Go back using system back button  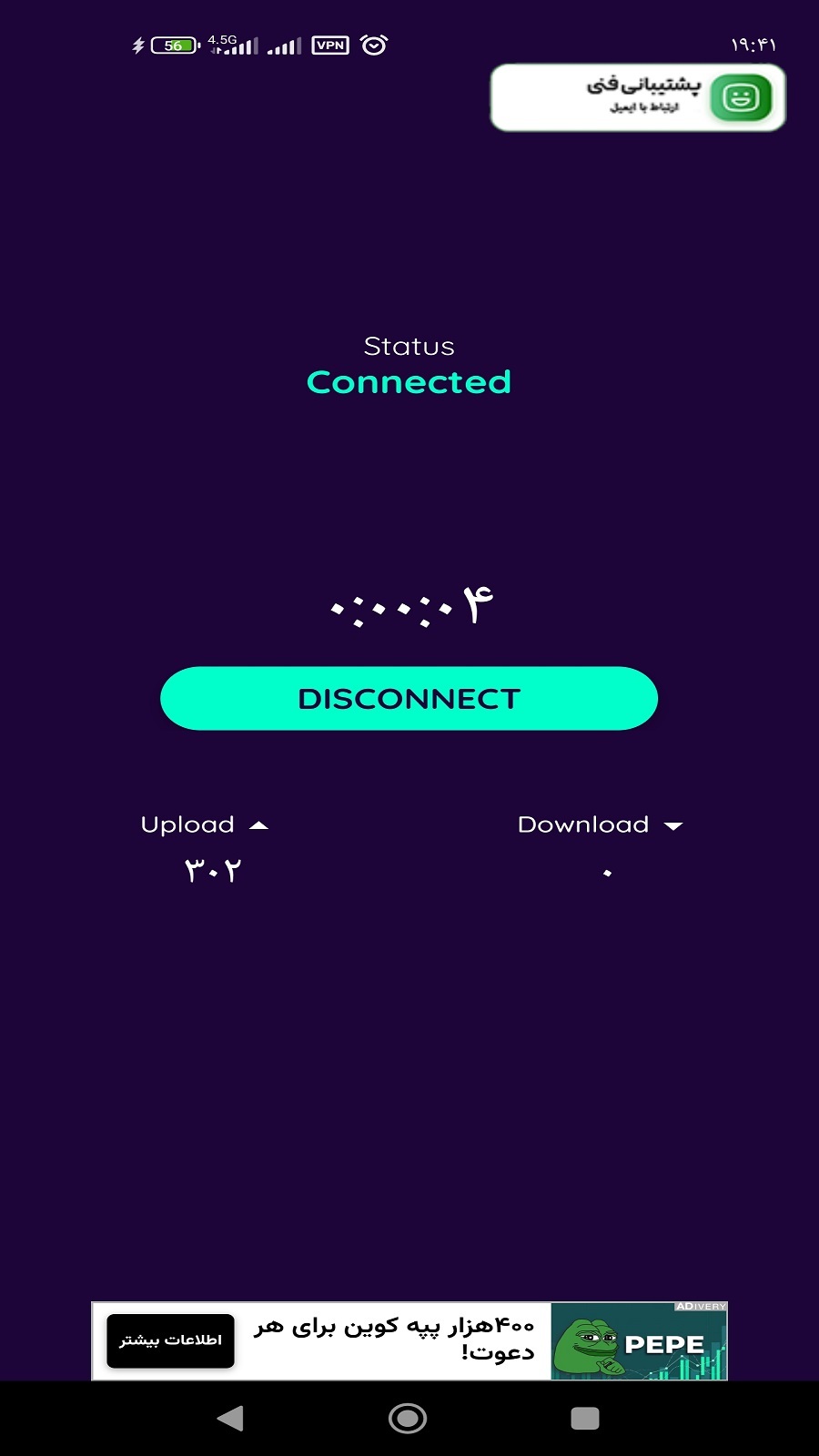tap(230, 1418)
